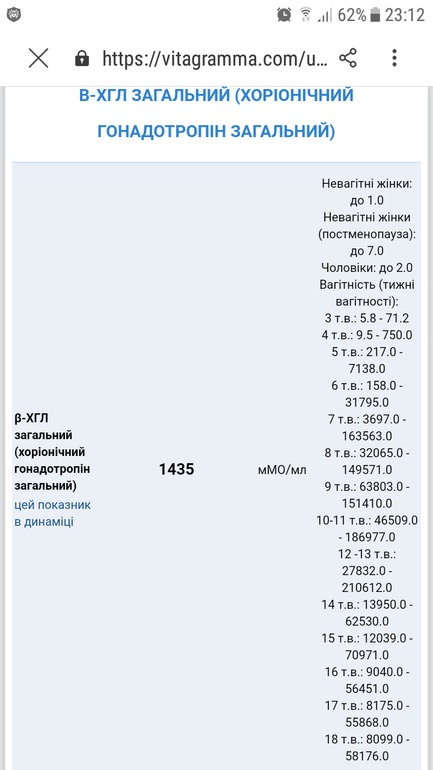Share the vitagramma page
The width and height of the screenshot is (433, 770).
click(348, 58)
